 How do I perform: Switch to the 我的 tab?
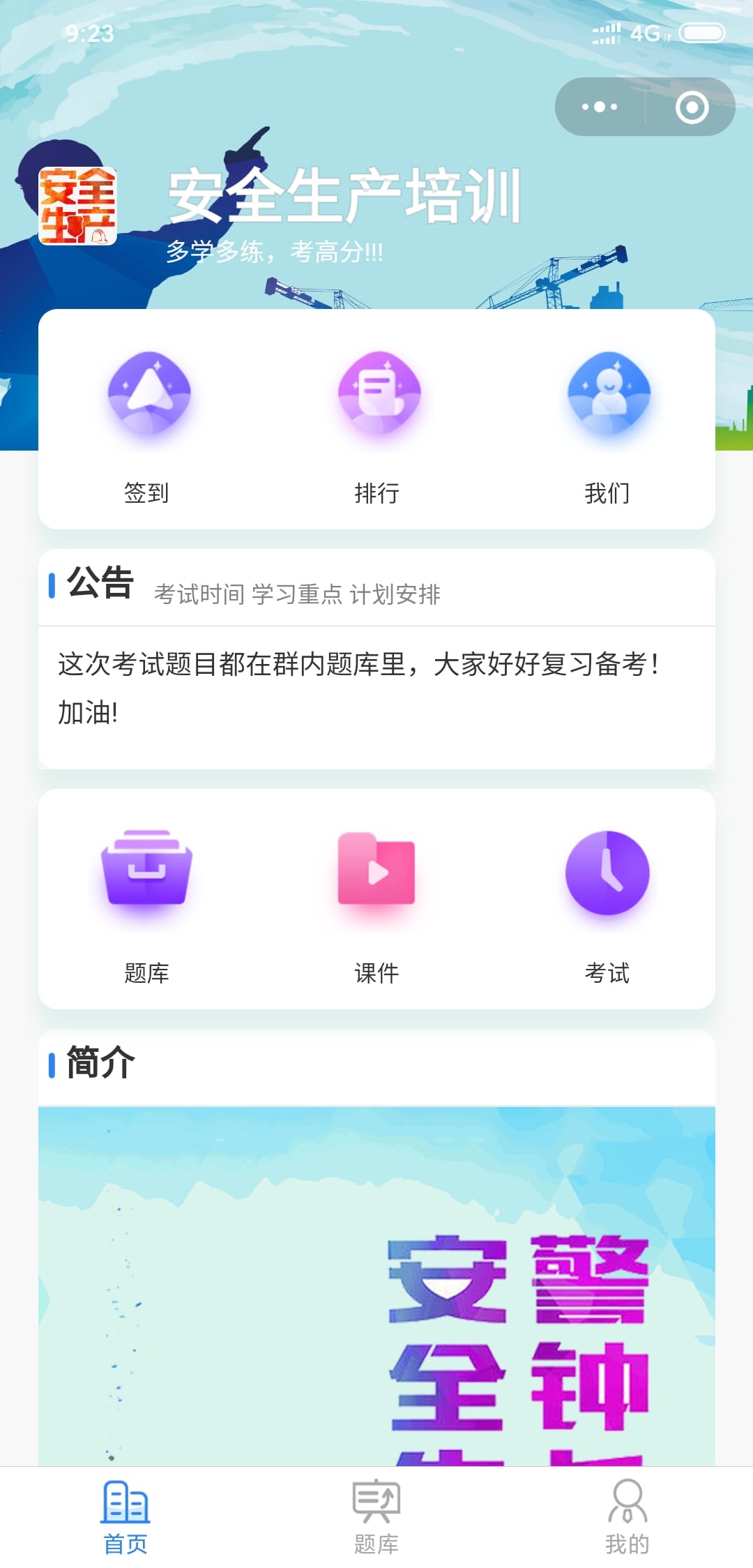point(627,1517)
